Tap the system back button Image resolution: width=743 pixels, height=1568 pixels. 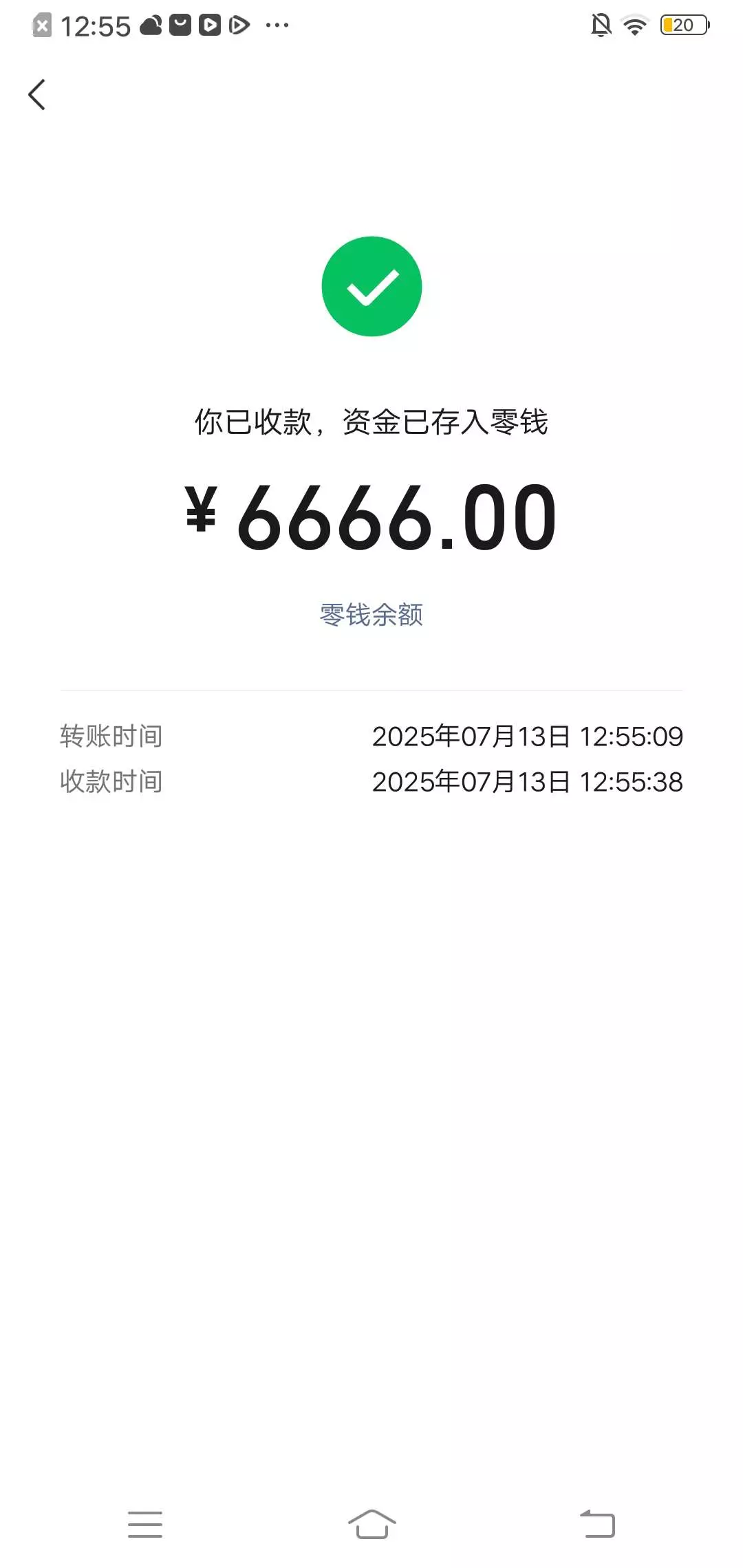click(x=597, y=1524)
